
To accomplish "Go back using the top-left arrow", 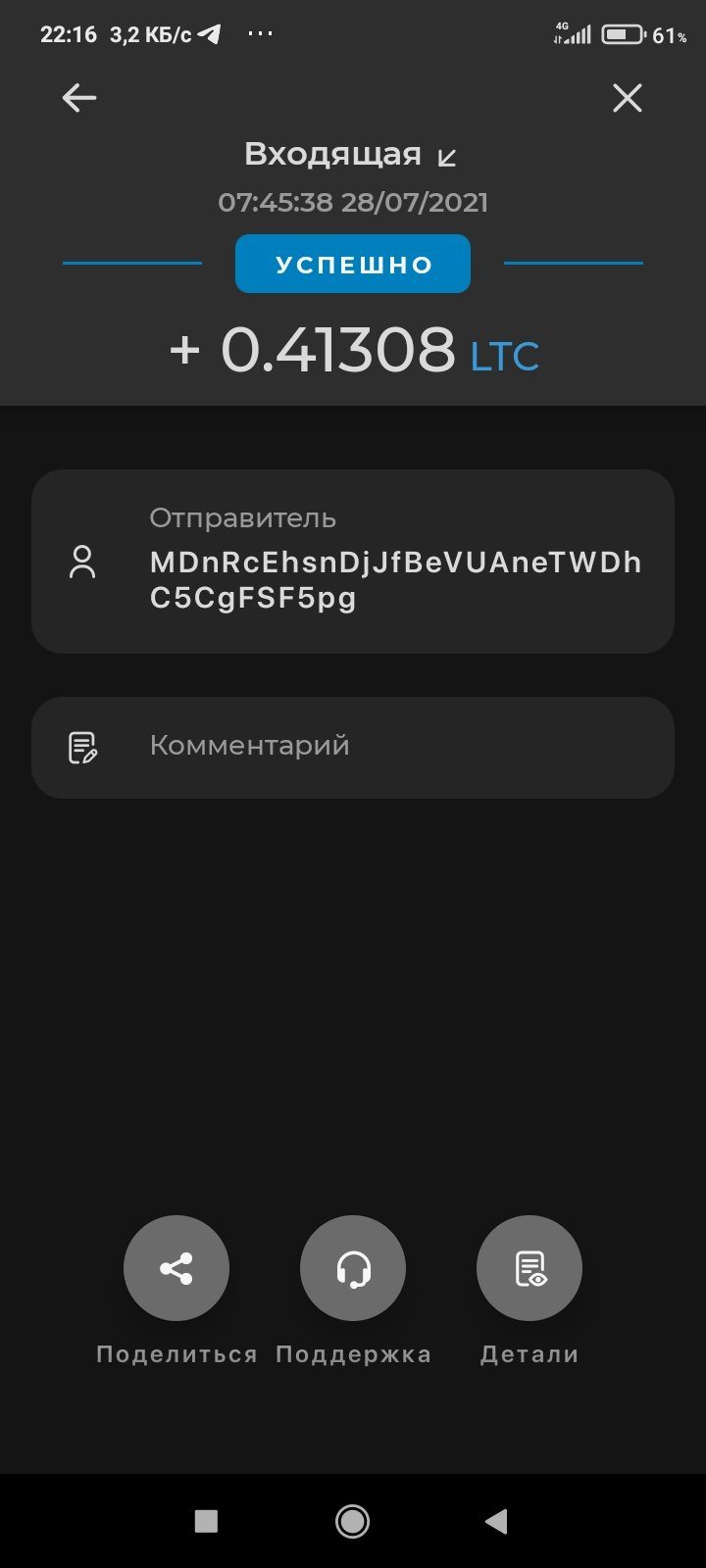I will click(x=79, y=97).
